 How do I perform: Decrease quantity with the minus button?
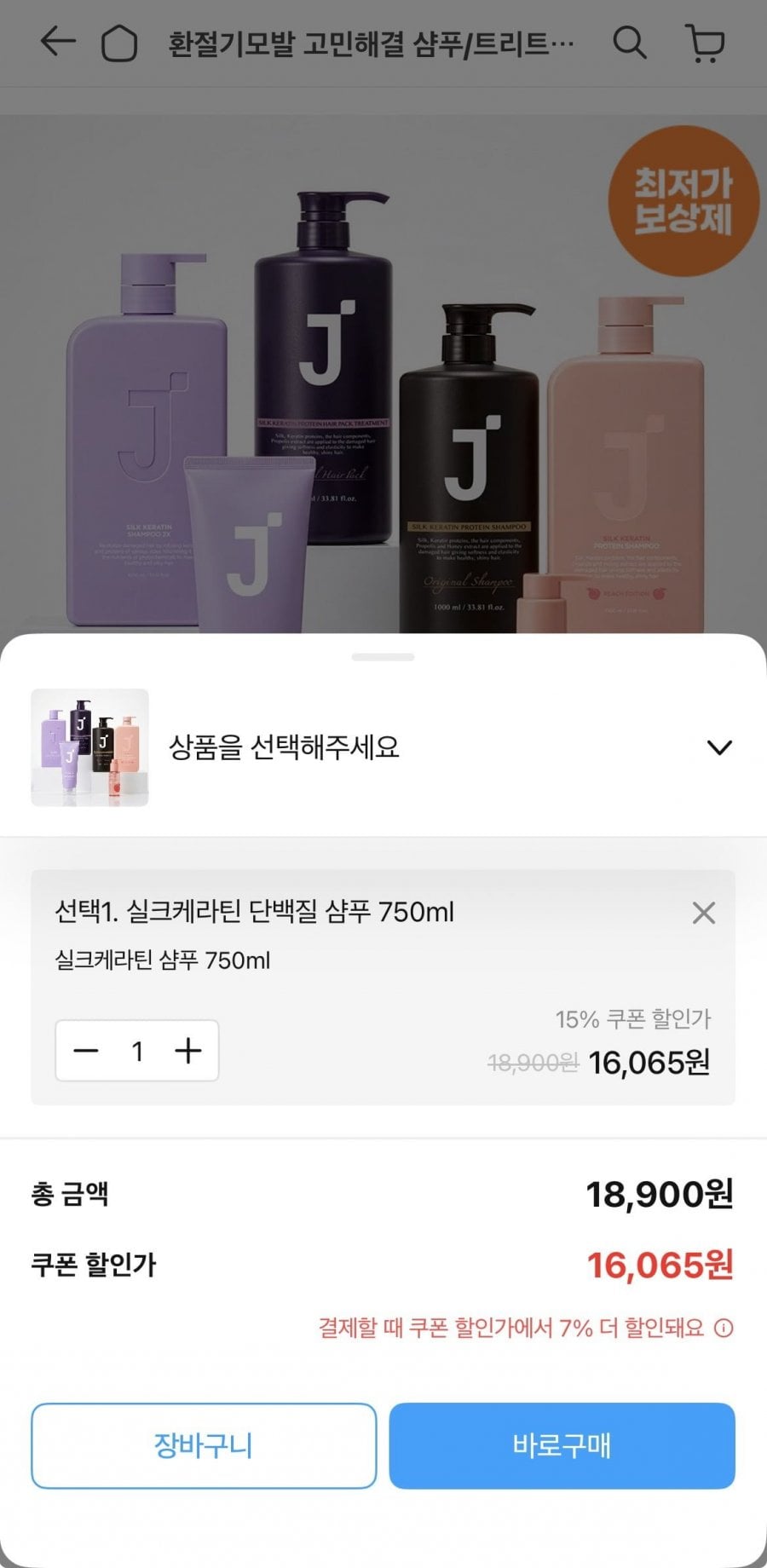(x=86, y=1051)
